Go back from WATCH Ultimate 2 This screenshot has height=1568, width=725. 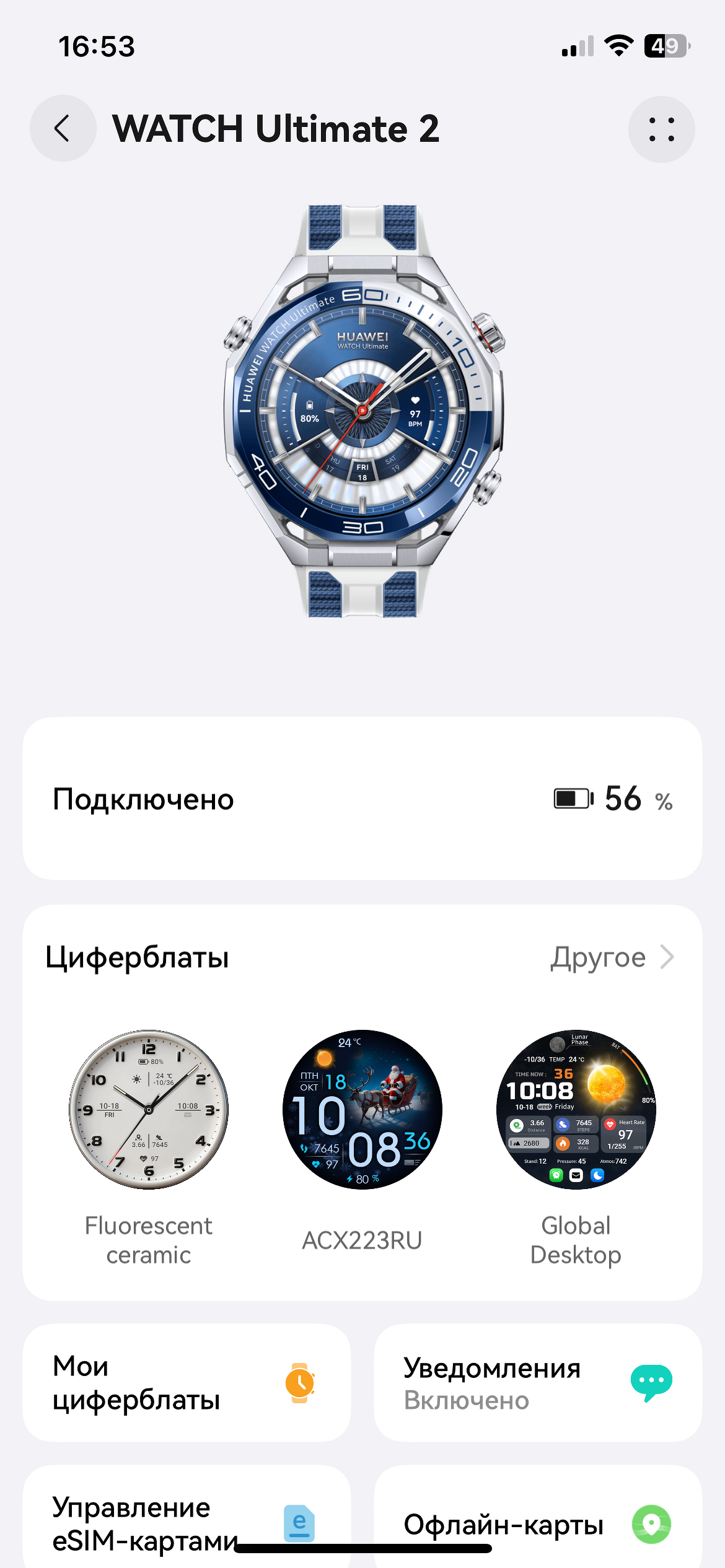pos(63,129)
